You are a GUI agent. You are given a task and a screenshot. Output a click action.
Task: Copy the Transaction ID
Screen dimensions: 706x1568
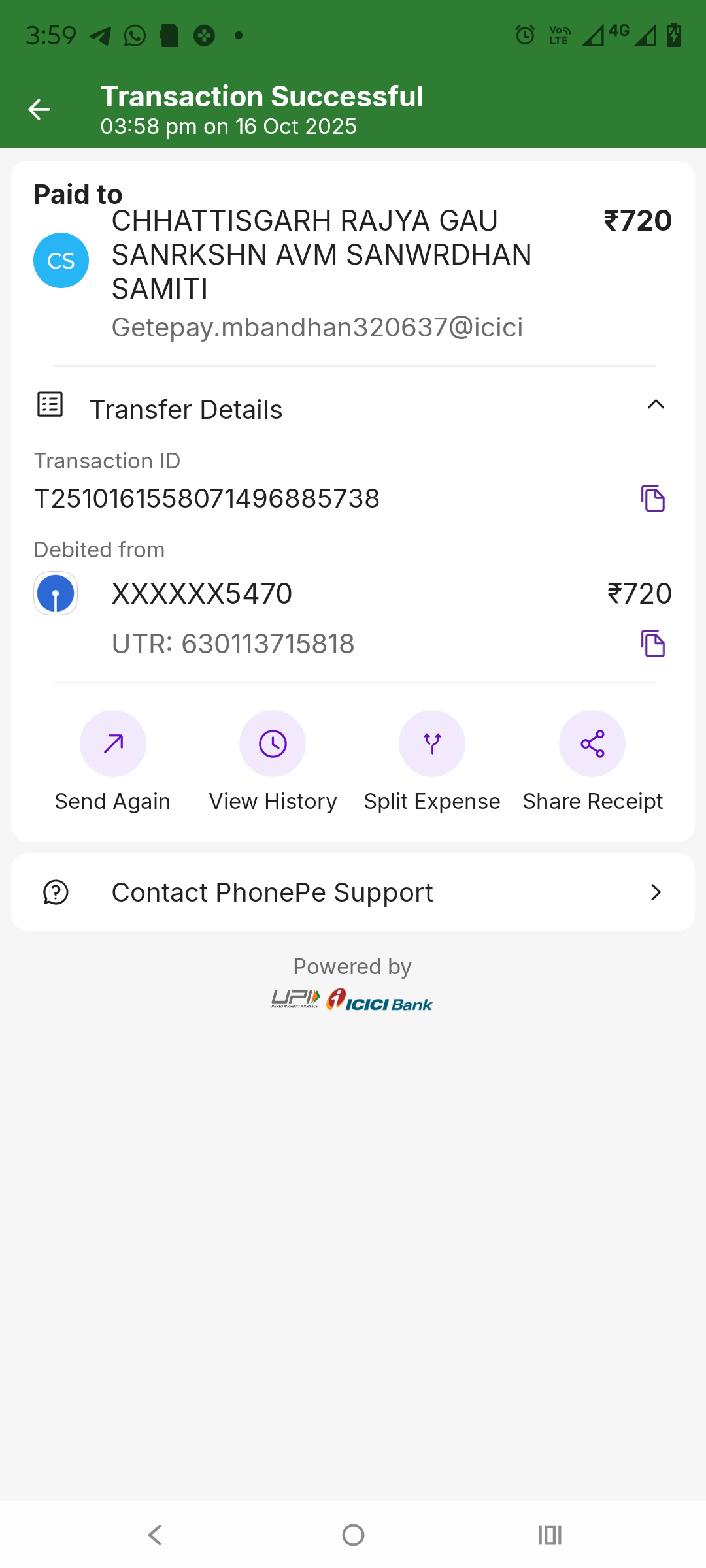652,498
